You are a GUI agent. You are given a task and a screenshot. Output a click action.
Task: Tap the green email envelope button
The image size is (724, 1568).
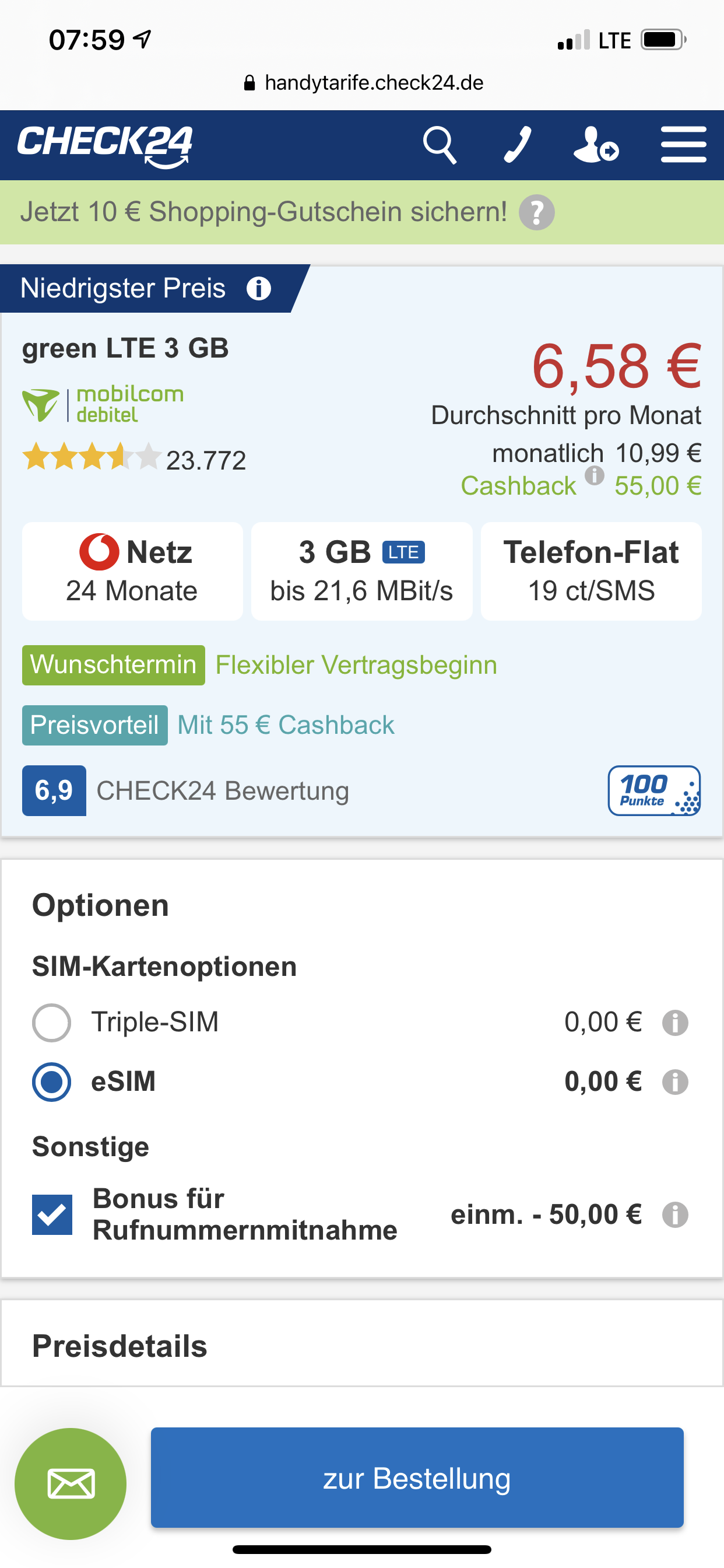pyautogui.click(x=71, y=1483)
